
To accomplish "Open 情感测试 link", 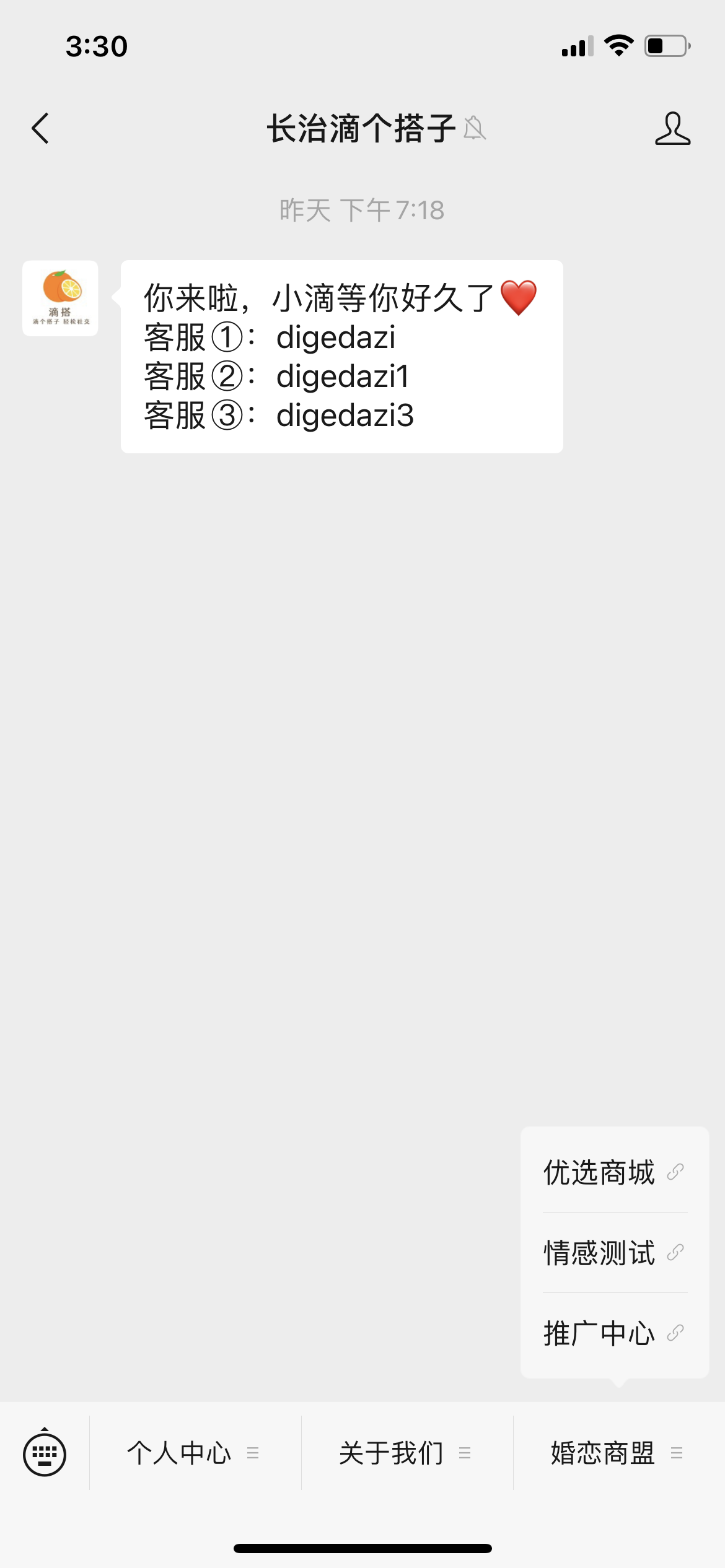I will pyautogui.click(x=613, y=1253).
